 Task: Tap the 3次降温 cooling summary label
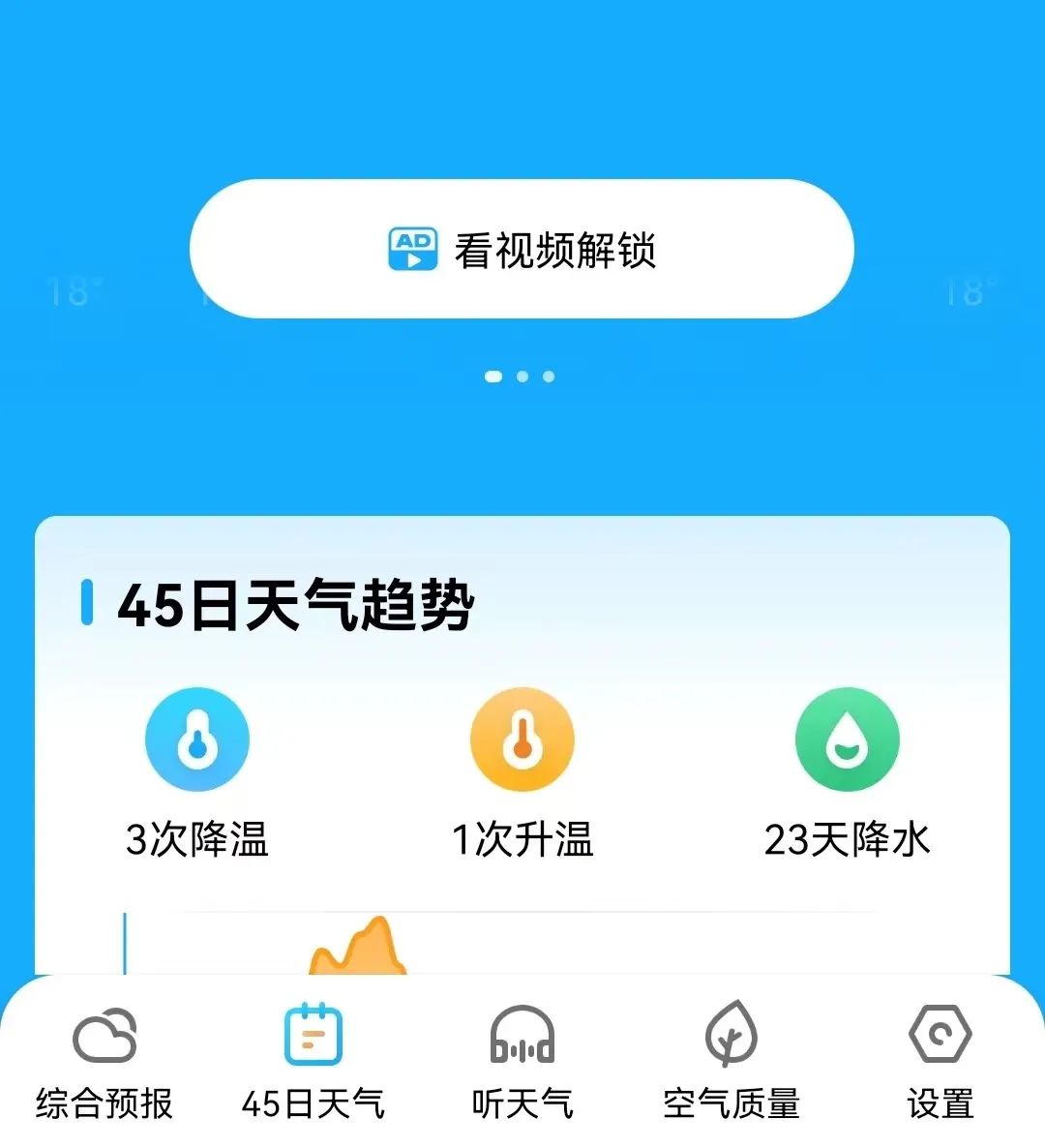coord(197,840)
